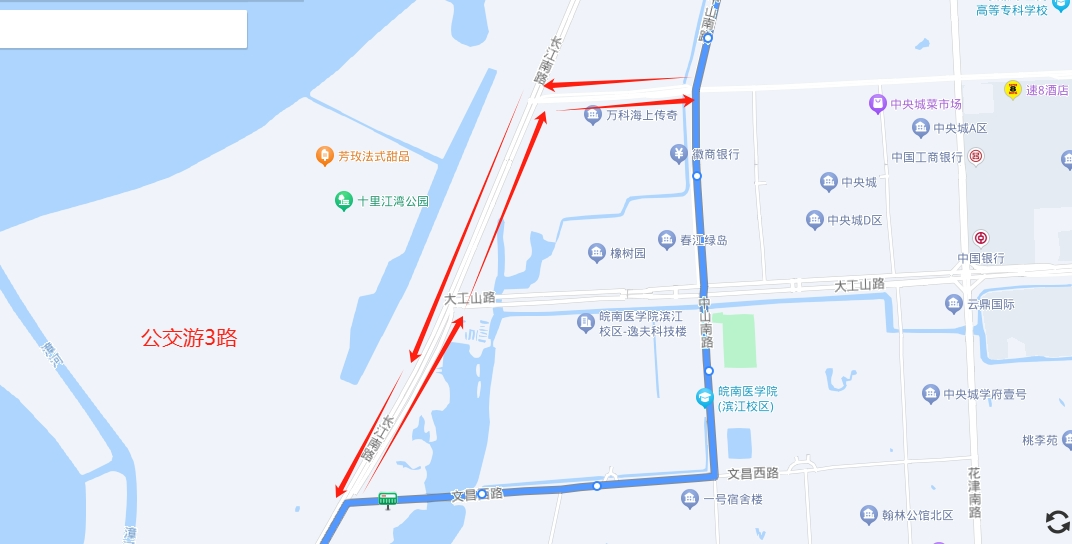Select the 春江绿岛 place marker

coord(667,240)
